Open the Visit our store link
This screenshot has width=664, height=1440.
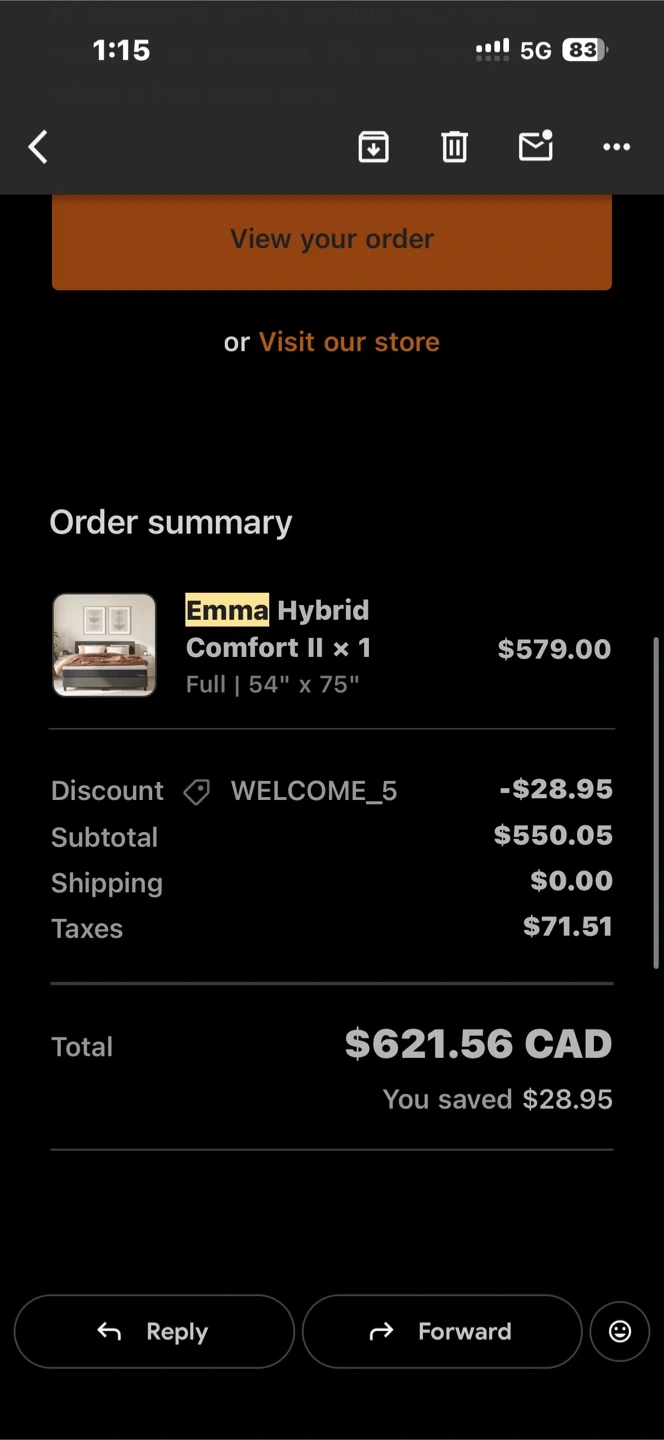tap(349, 342)
